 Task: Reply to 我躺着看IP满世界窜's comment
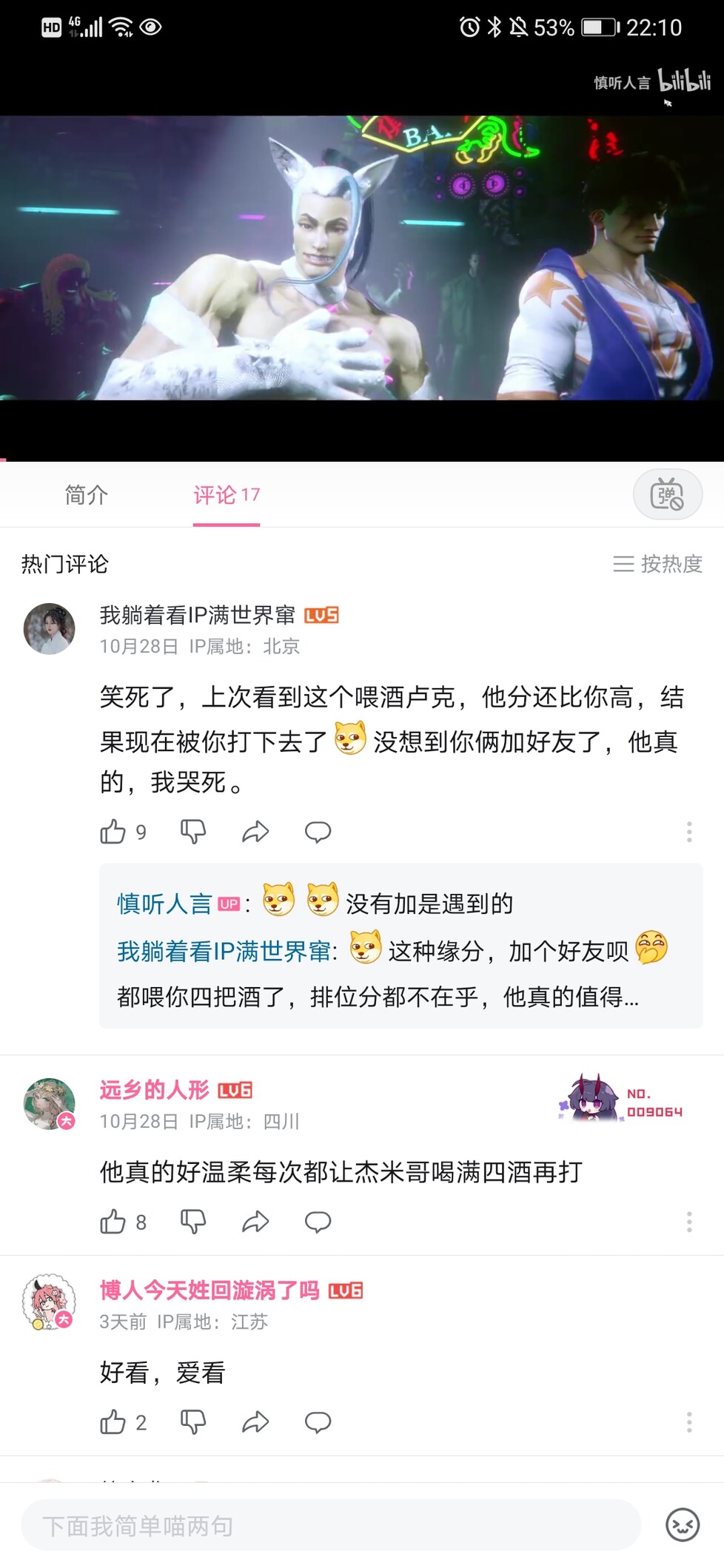(x=318, y=832)
